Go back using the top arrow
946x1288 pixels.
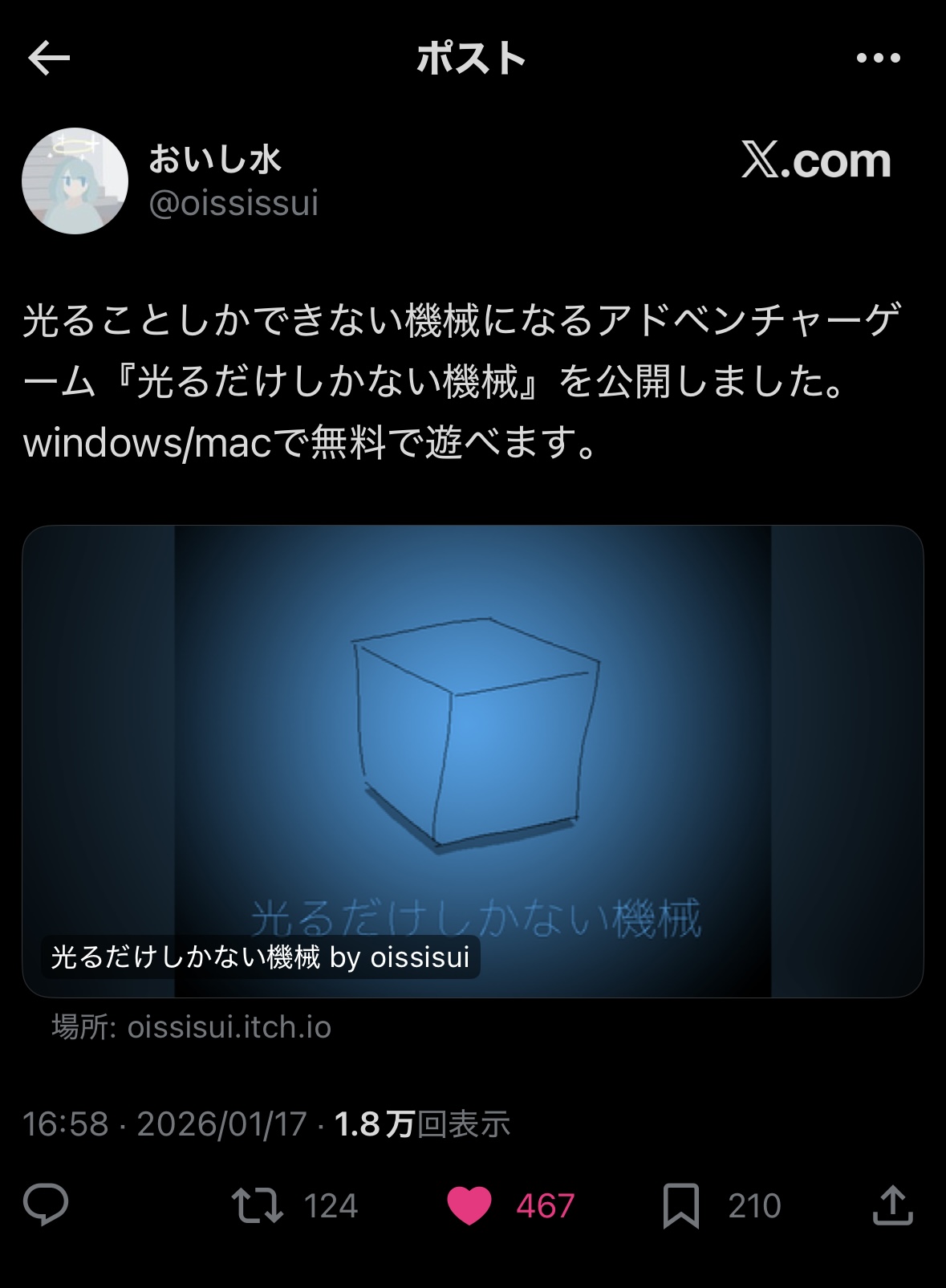click(49, 59)
